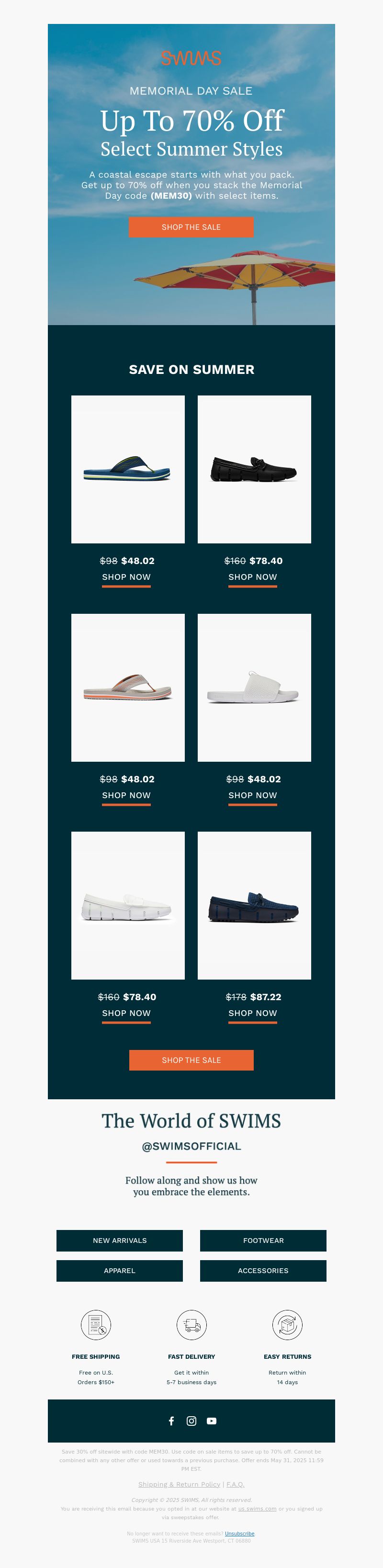The width and height of the screenshot is (383, 1568).
Task: Open the SWIMS YouTube channel
Action: [211, 1421]
